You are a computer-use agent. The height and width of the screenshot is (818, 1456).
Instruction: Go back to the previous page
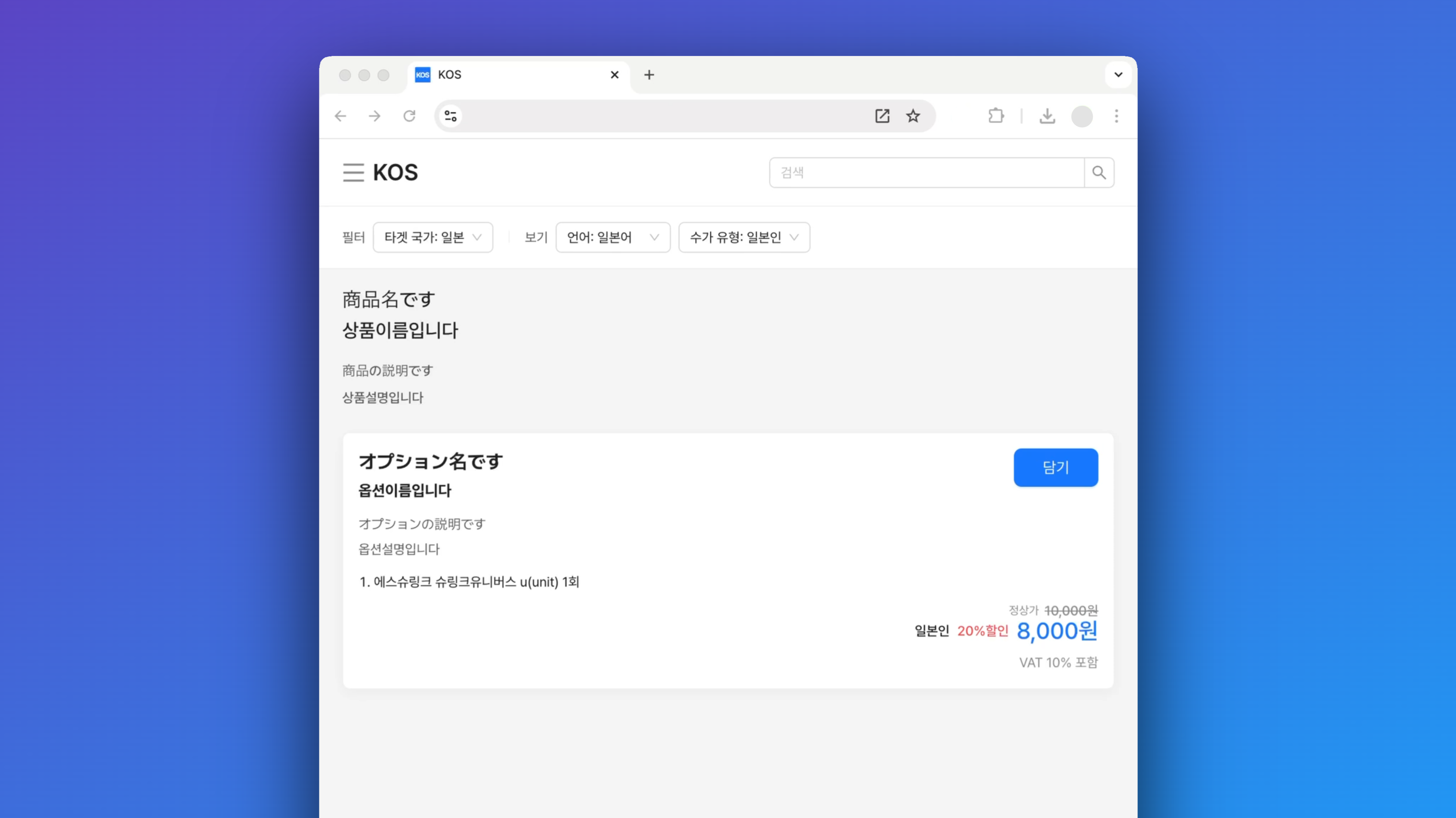pos(340,116)
